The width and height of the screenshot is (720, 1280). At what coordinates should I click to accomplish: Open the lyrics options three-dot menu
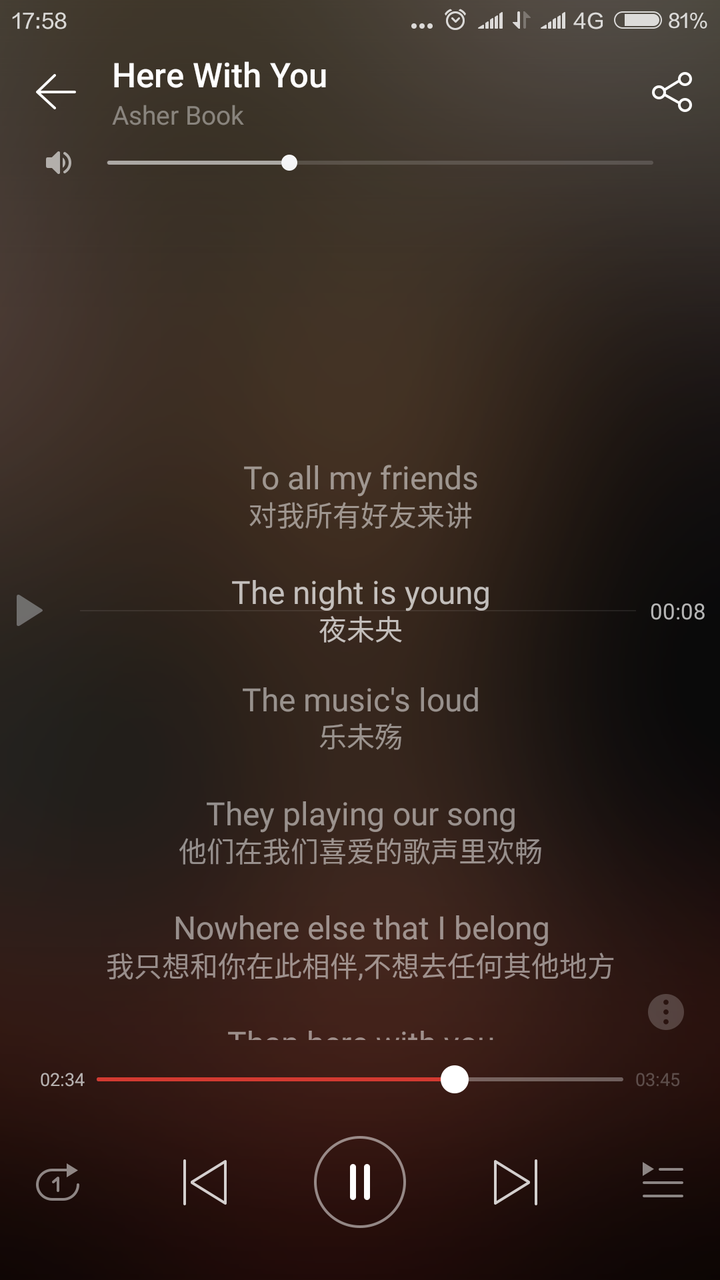666,1012
